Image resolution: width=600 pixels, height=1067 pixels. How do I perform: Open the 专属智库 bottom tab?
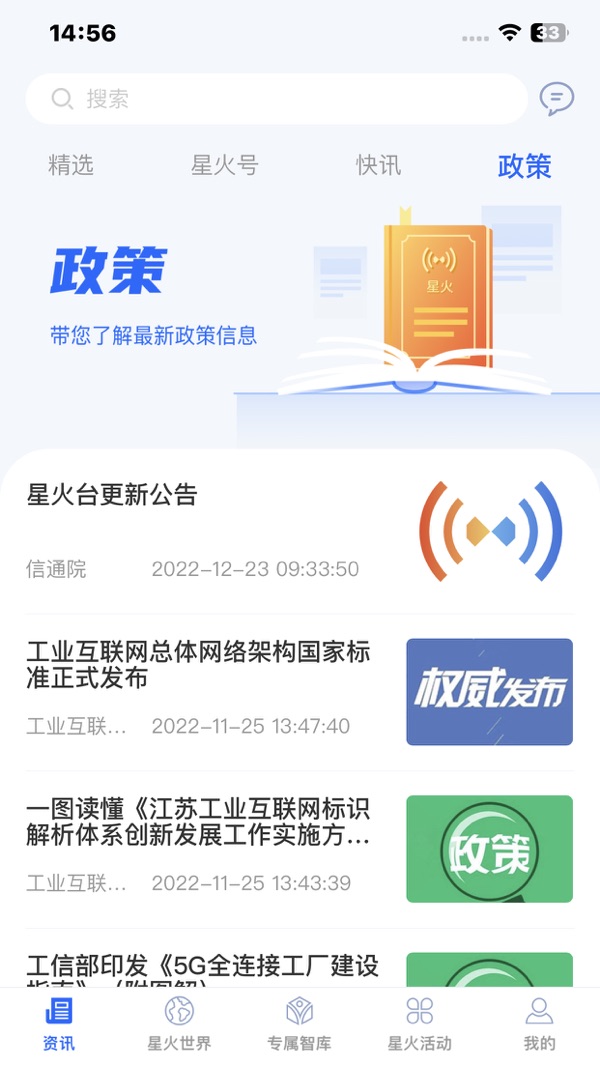299,1024
